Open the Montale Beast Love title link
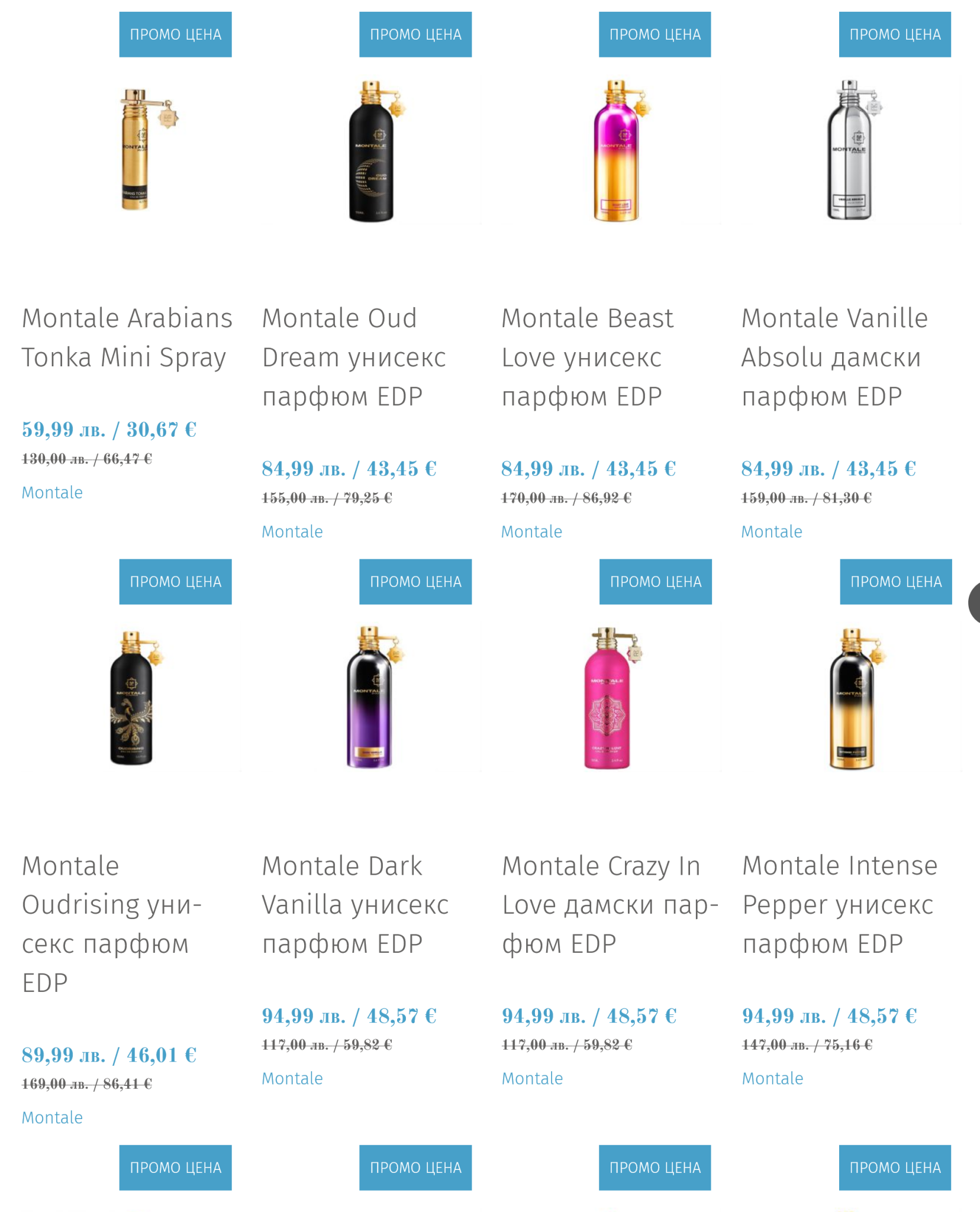 pos(587,357)
